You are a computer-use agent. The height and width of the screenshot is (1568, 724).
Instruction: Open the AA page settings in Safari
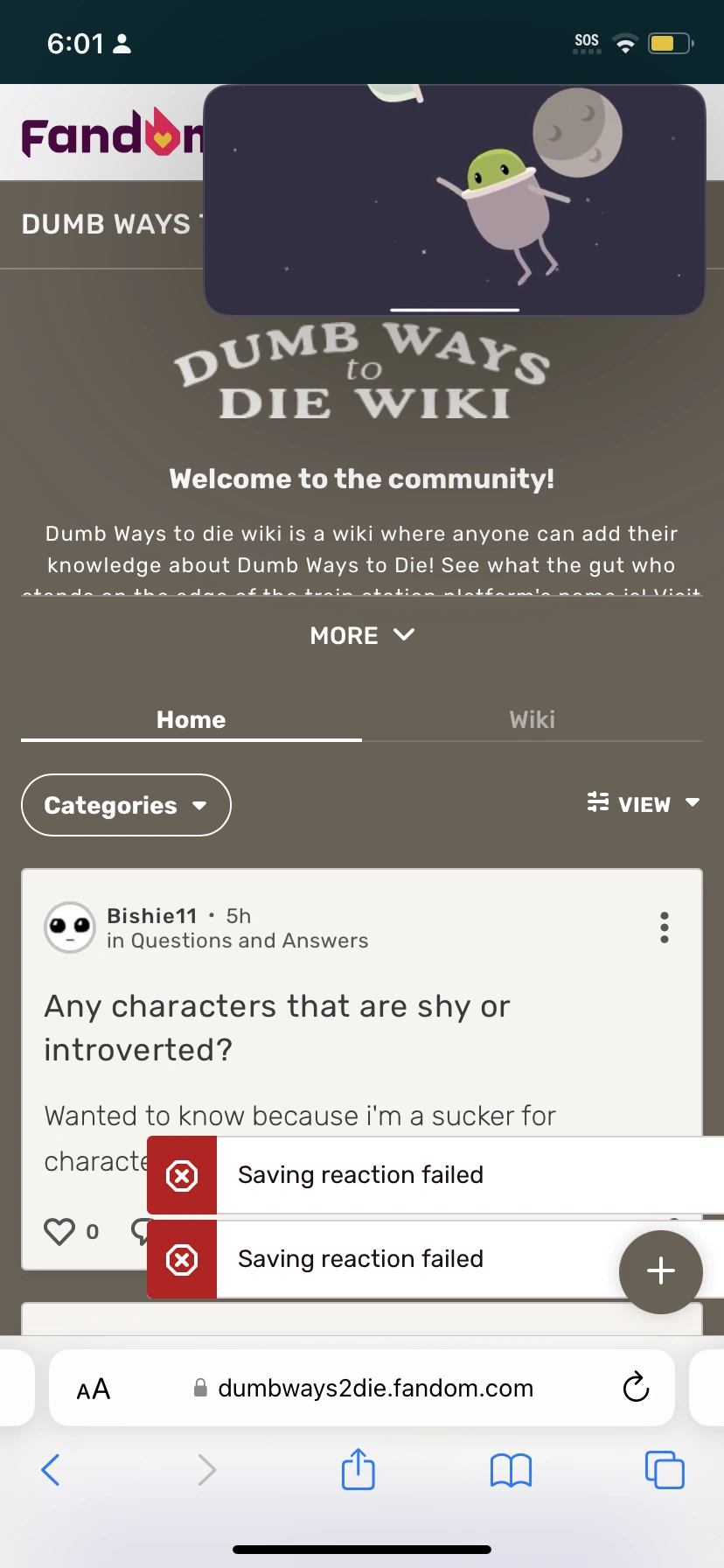tap(94, 1388)
